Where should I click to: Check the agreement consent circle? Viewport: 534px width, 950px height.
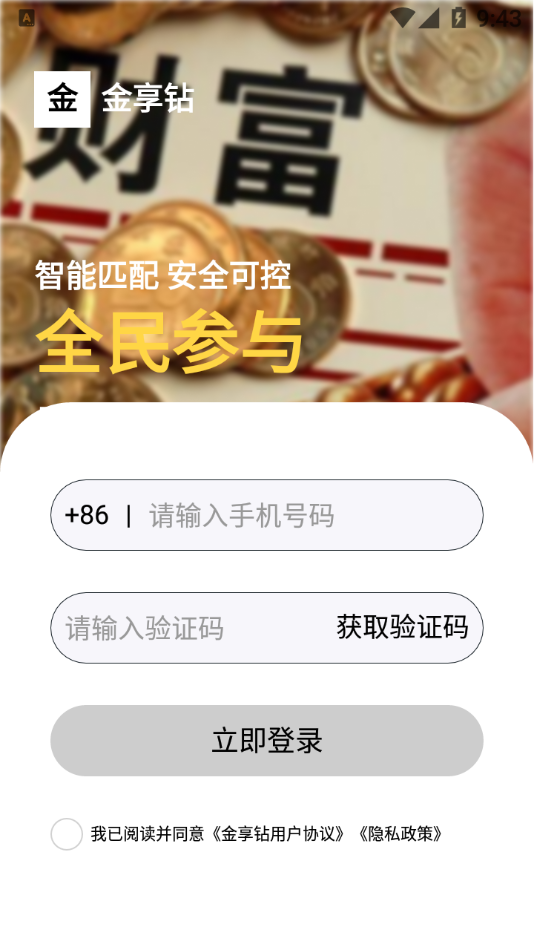click(x=67, y=834)
